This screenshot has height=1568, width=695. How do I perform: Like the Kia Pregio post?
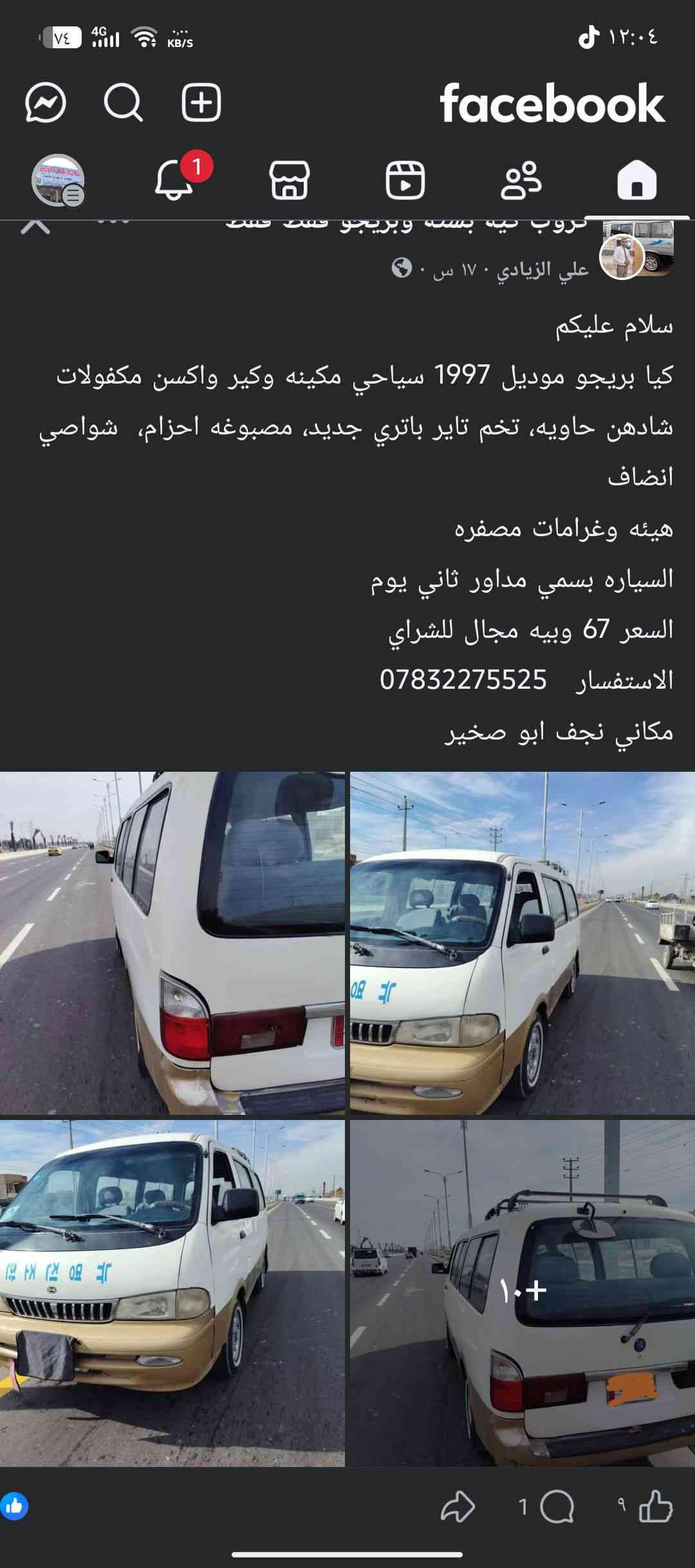click(x=655, y=1507)
